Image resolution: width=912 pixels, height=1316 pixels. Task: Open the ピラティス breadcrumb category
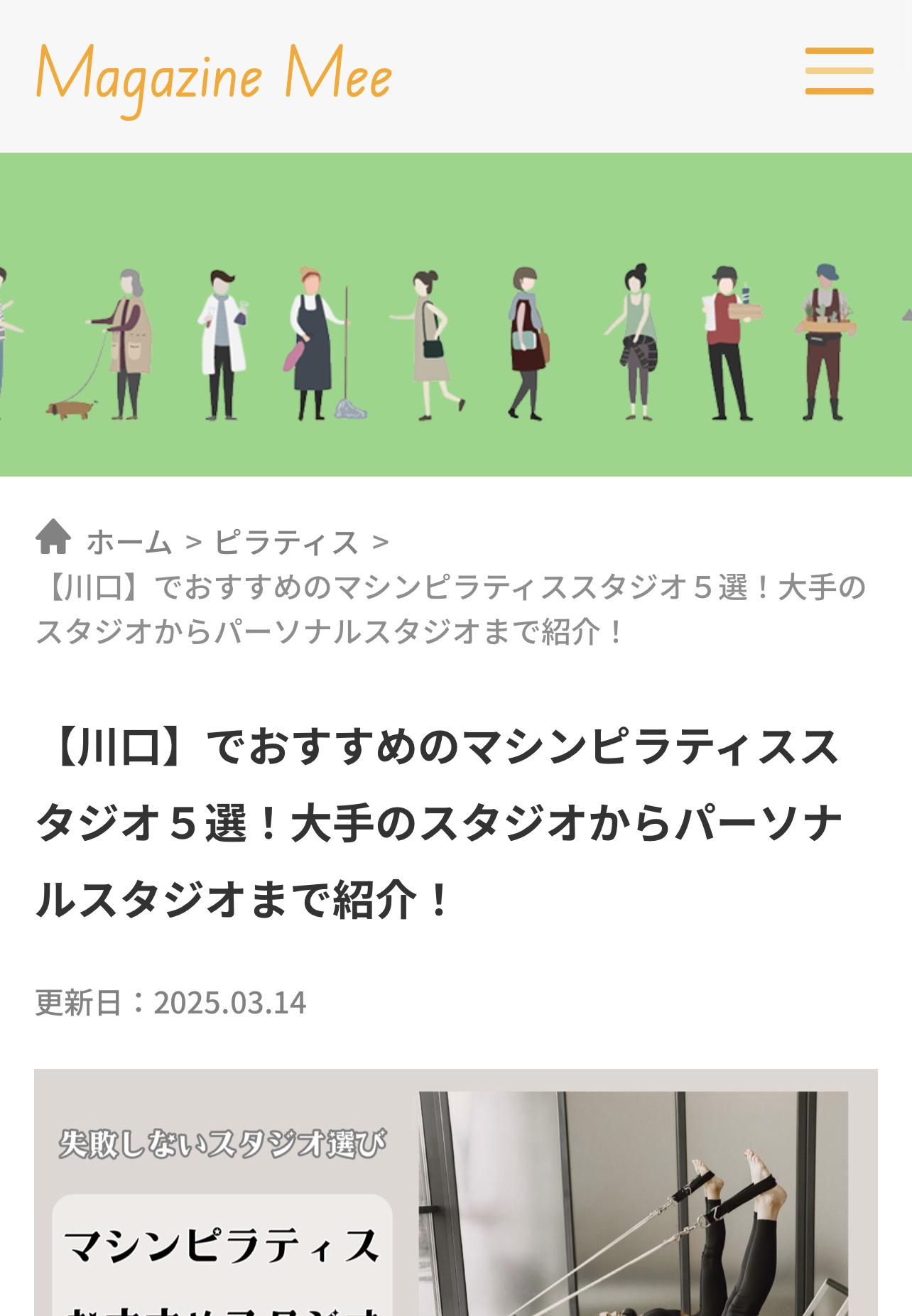click(x=286, y=542)
